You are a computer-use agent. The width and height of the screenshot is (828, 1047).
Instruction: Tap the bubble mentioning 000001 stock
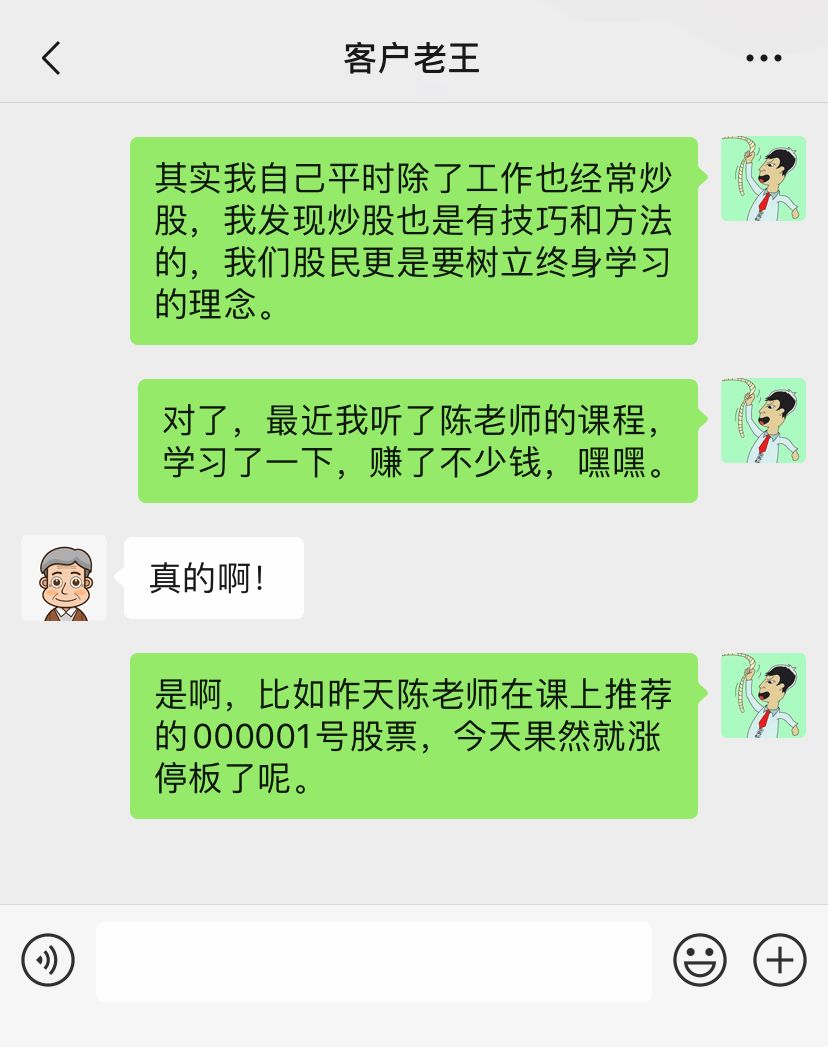413,737
